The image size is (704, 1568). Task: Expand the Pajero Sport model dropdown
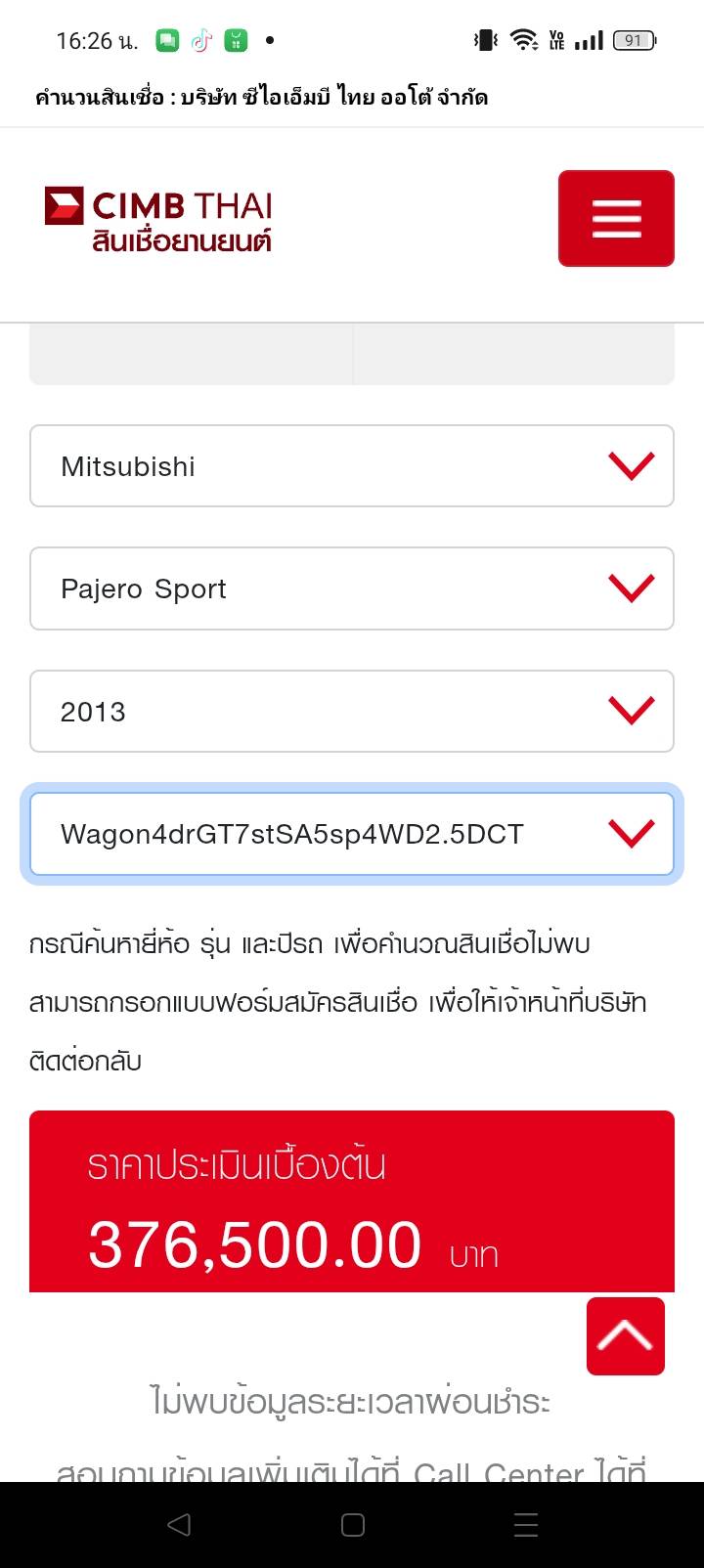[352, 588]
